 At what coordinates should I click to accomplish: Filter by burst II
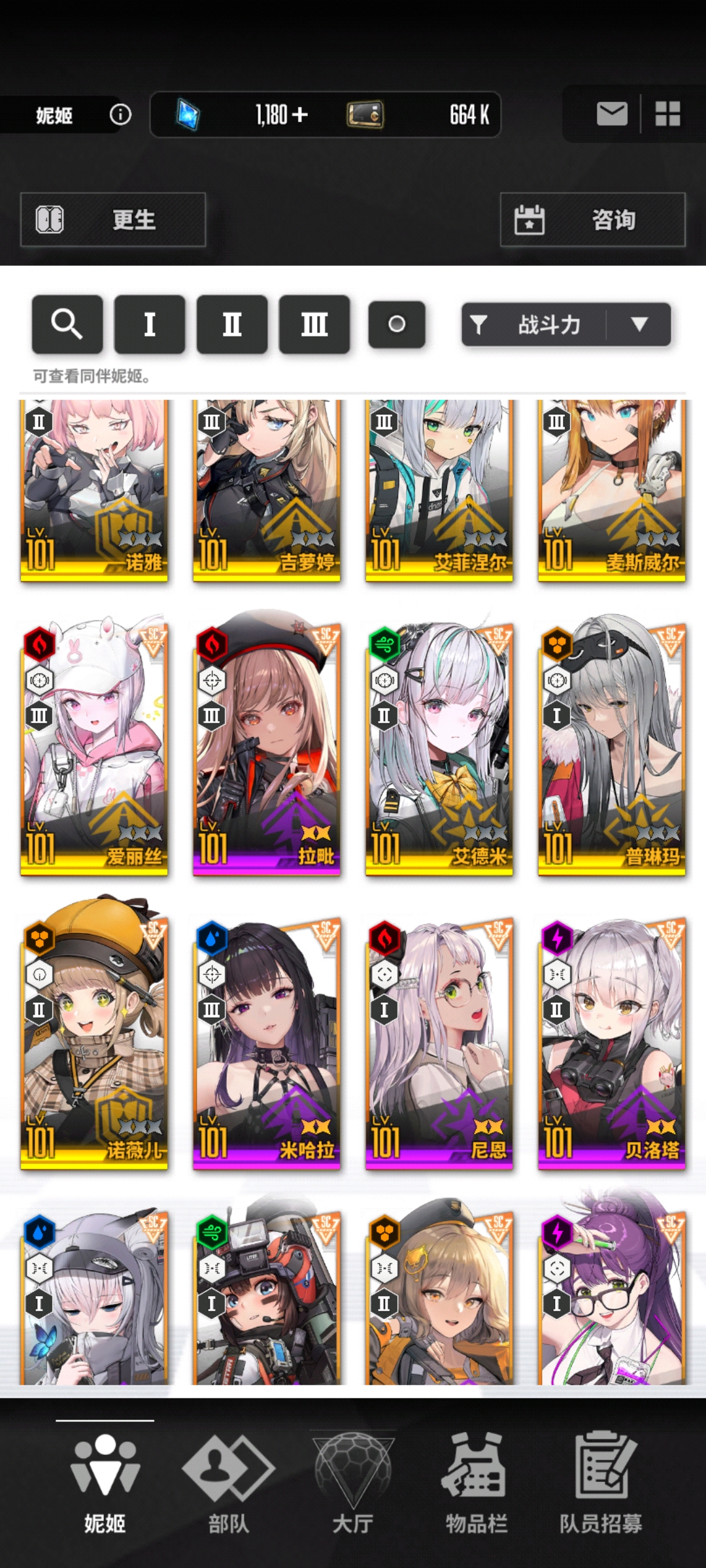click(232, 324)
